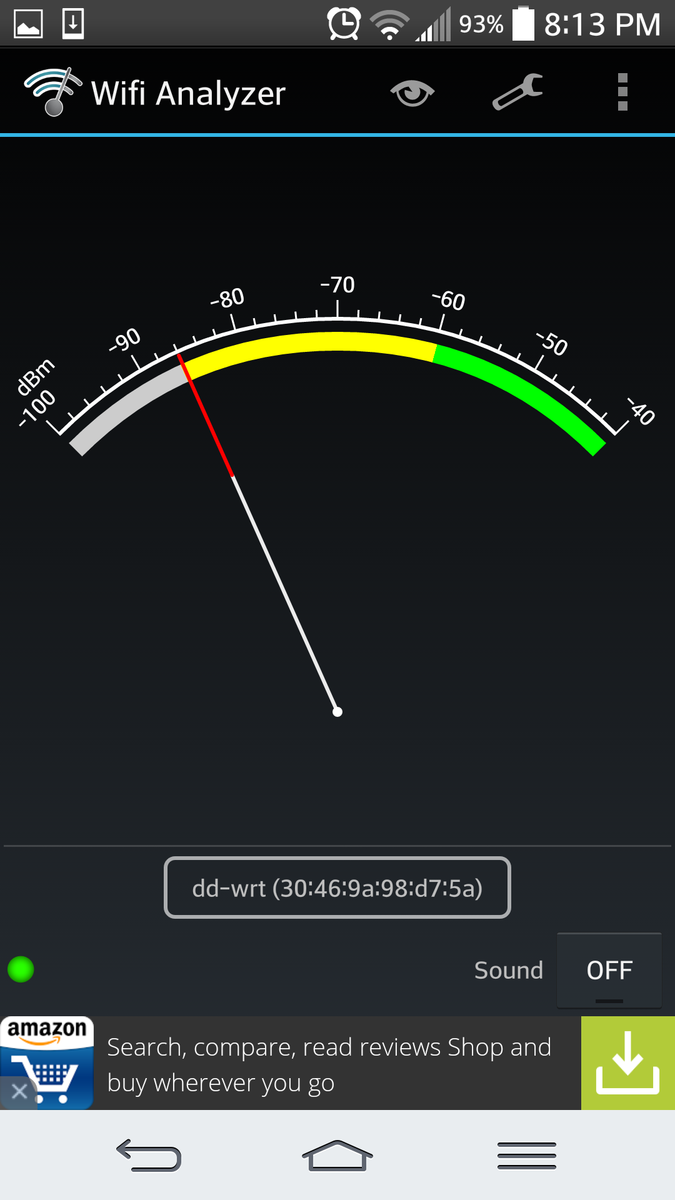Open the eye view selector
The height and width of the screenshot is (1200, 675).
pyautogui.click(x=412, y=94)
